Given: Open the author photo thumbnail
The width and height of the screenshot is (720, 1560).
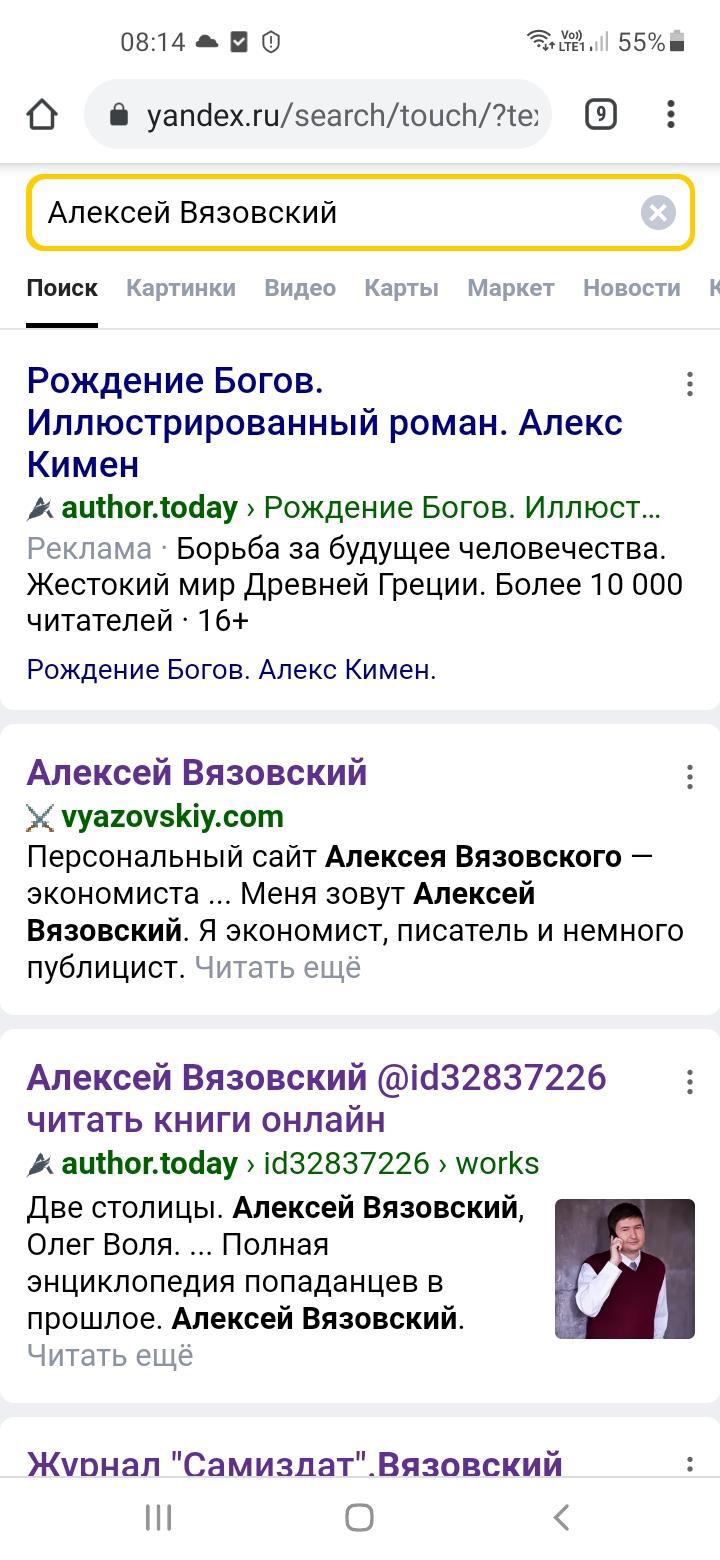Looking at the screenshot, I should coord(624,1268).
